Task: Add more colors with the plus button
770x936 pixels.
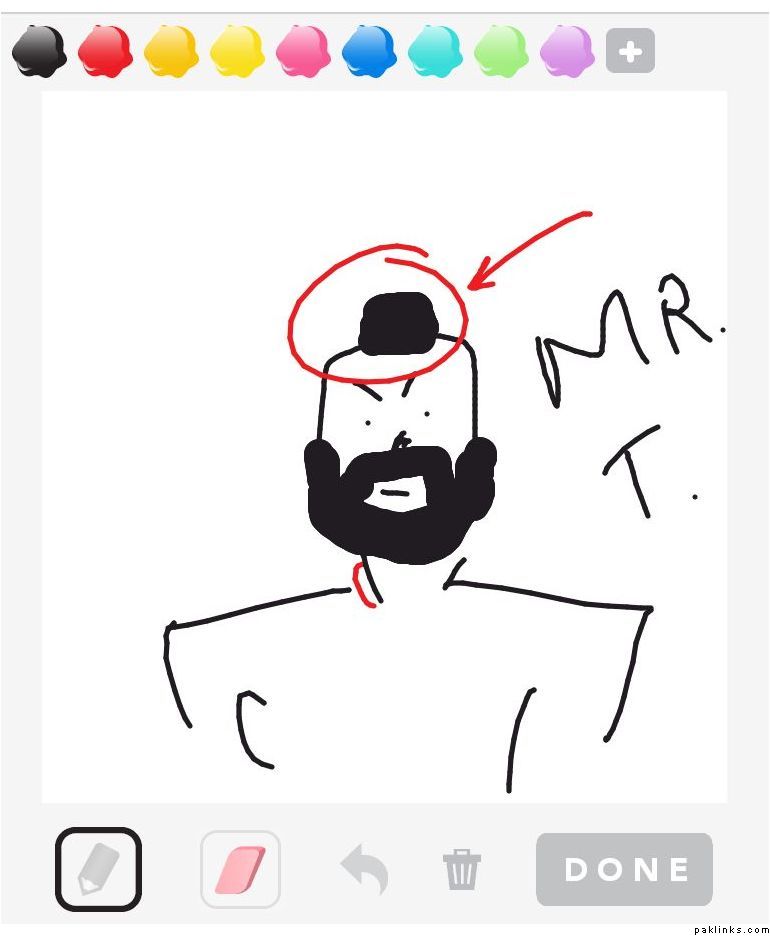Action: (630, 51)
